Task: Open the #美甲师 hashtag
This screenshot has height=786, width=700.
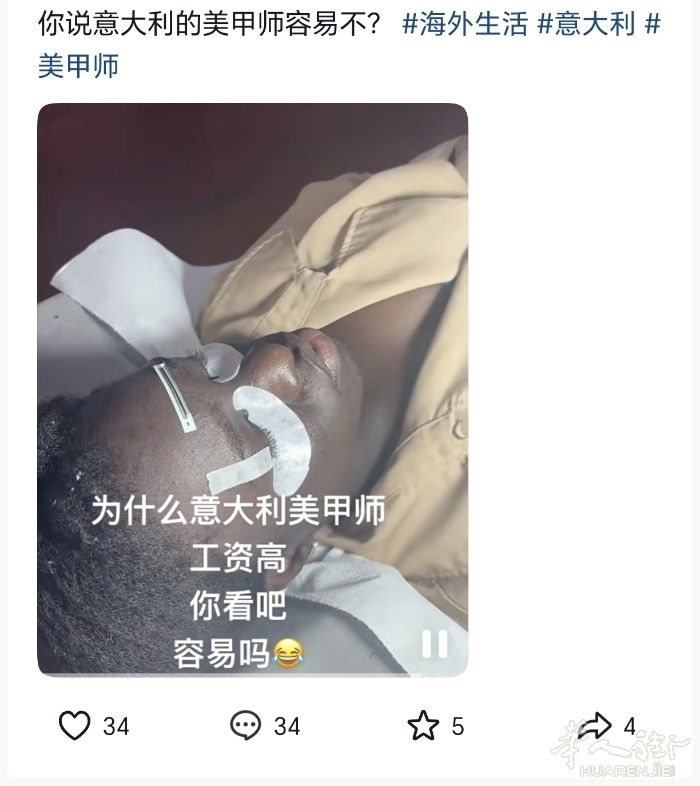Action: tap(78, 66)
